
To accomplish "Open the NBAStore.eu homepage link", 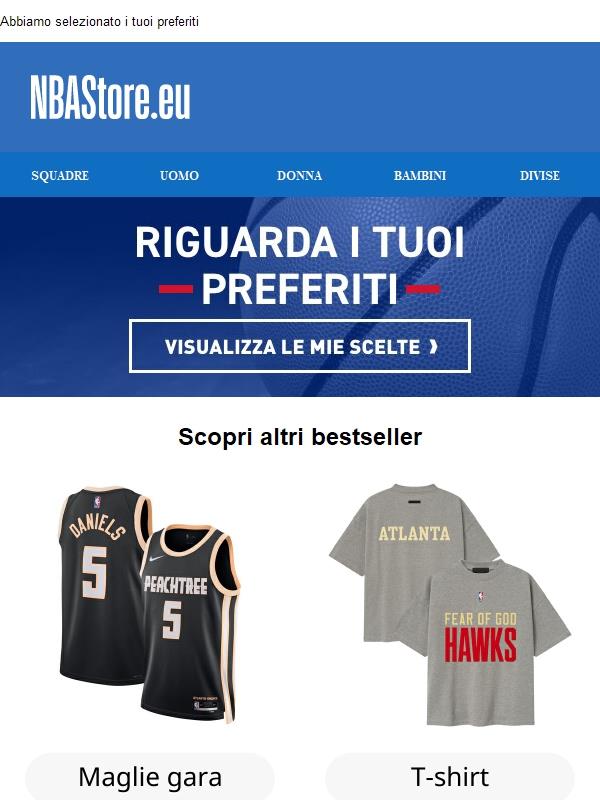I will [110, 98].
